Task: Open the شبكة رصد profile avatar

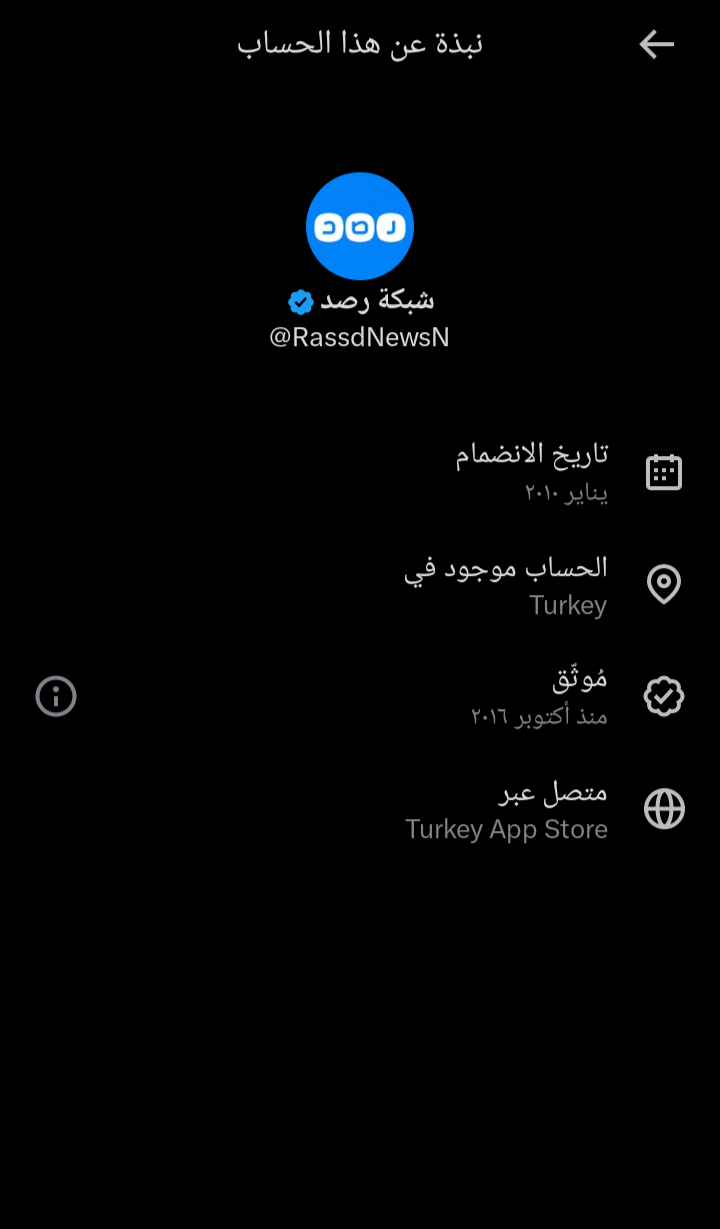Action: tap(360, 226)
